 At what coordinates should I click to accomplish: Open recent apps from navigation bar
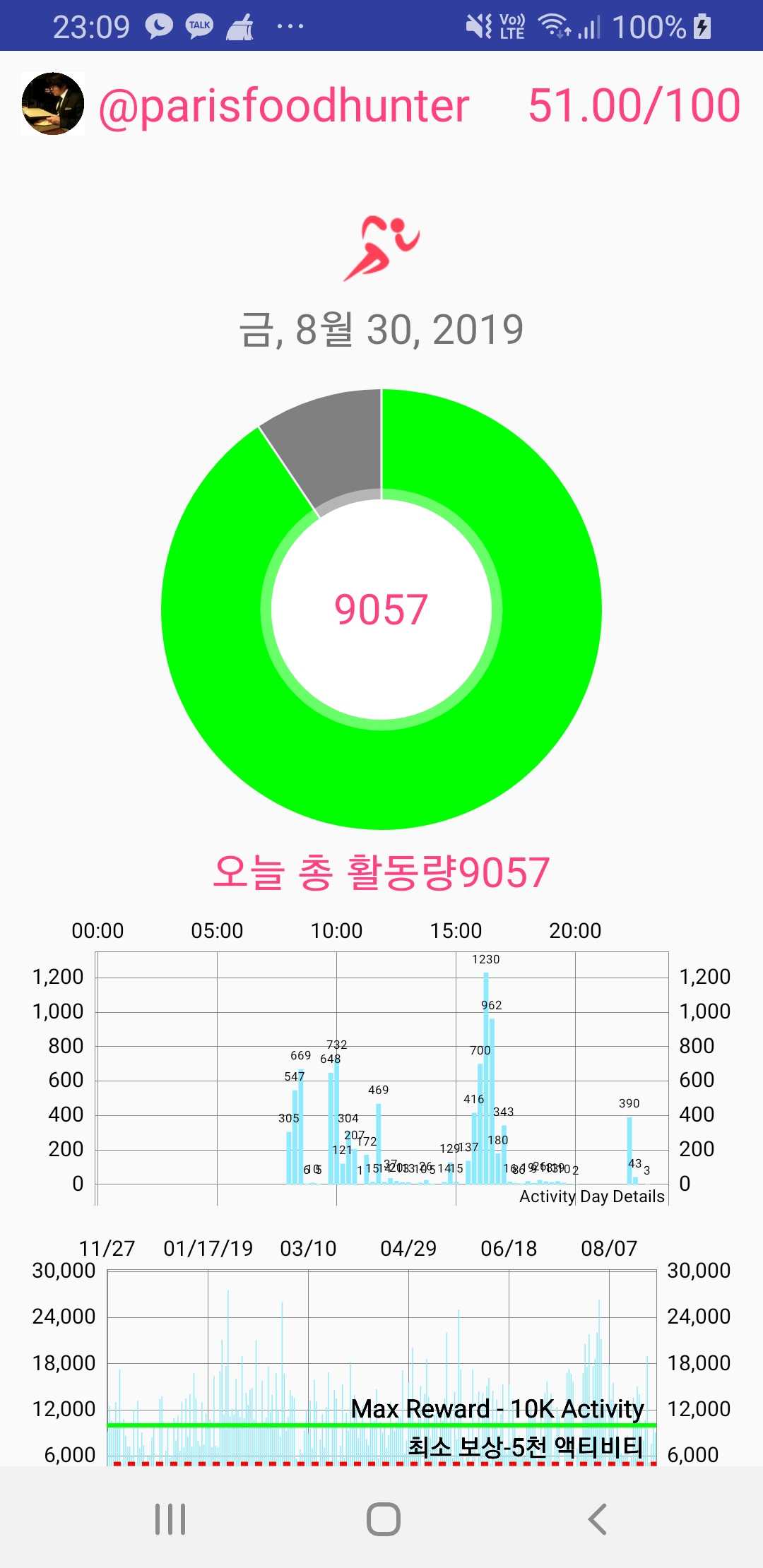click(170, 1519)
